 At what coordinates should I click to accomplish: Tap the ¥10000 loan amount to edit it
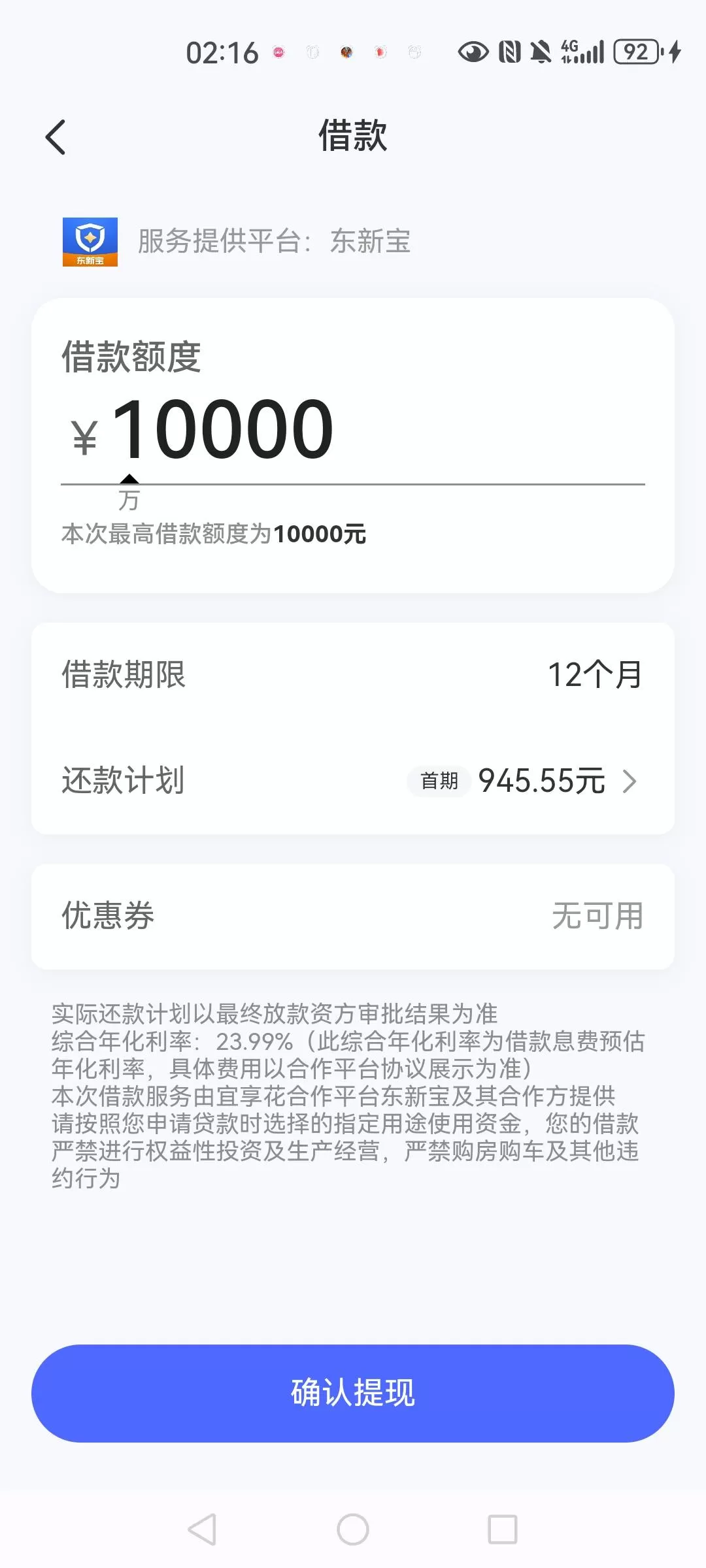pyautogui.click(x=203, y=428)
